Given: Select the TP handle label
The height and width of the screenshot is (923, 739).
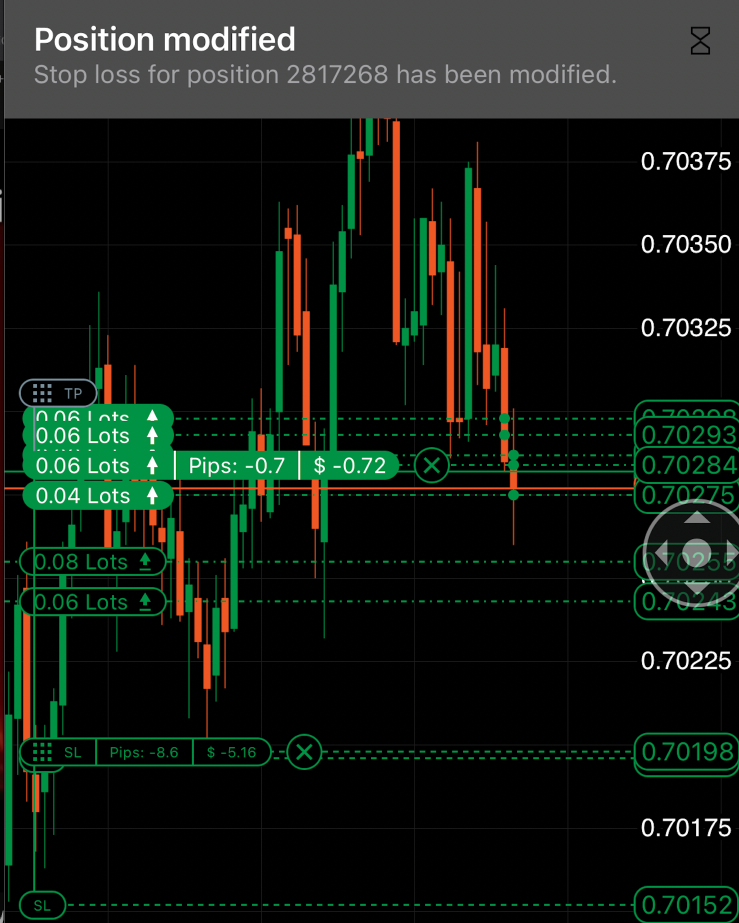Looking at the screenshot, I should (x=58, y=393).
